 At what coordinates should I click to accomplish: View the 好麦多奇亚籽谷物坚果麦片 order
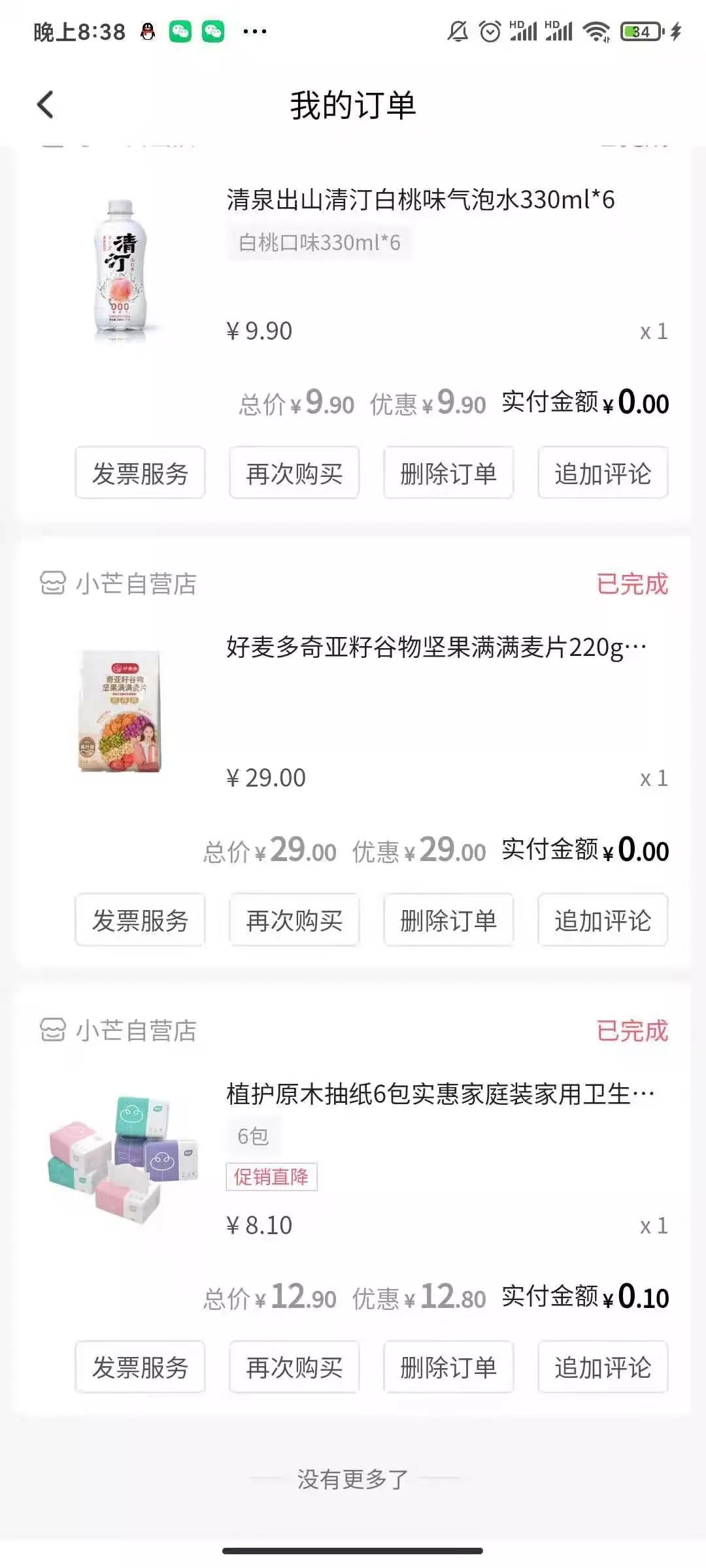[x=435, y=647]
